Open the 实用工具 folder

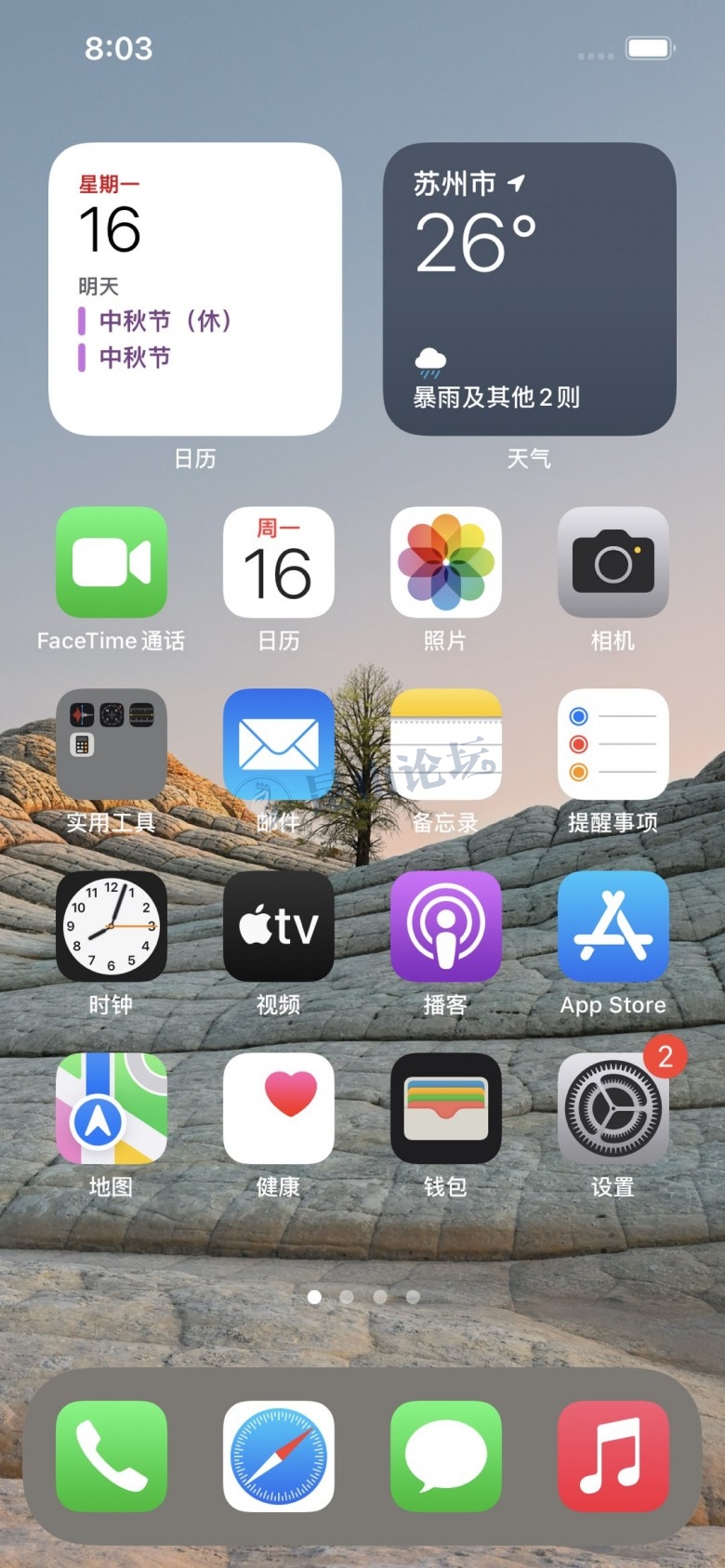coord(112,744)
